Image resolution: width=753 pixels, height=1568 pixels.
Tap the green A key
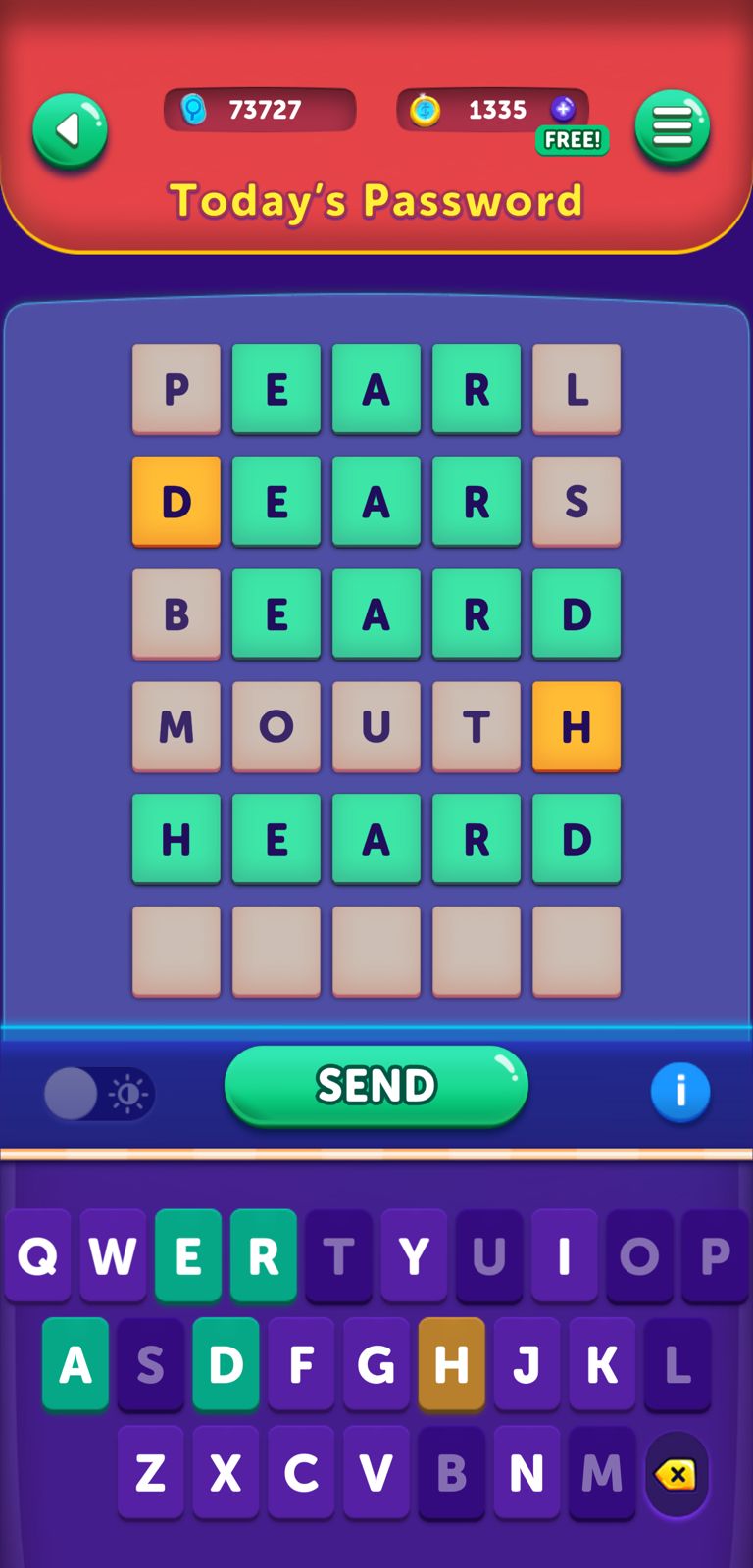tap(75, 1364)
